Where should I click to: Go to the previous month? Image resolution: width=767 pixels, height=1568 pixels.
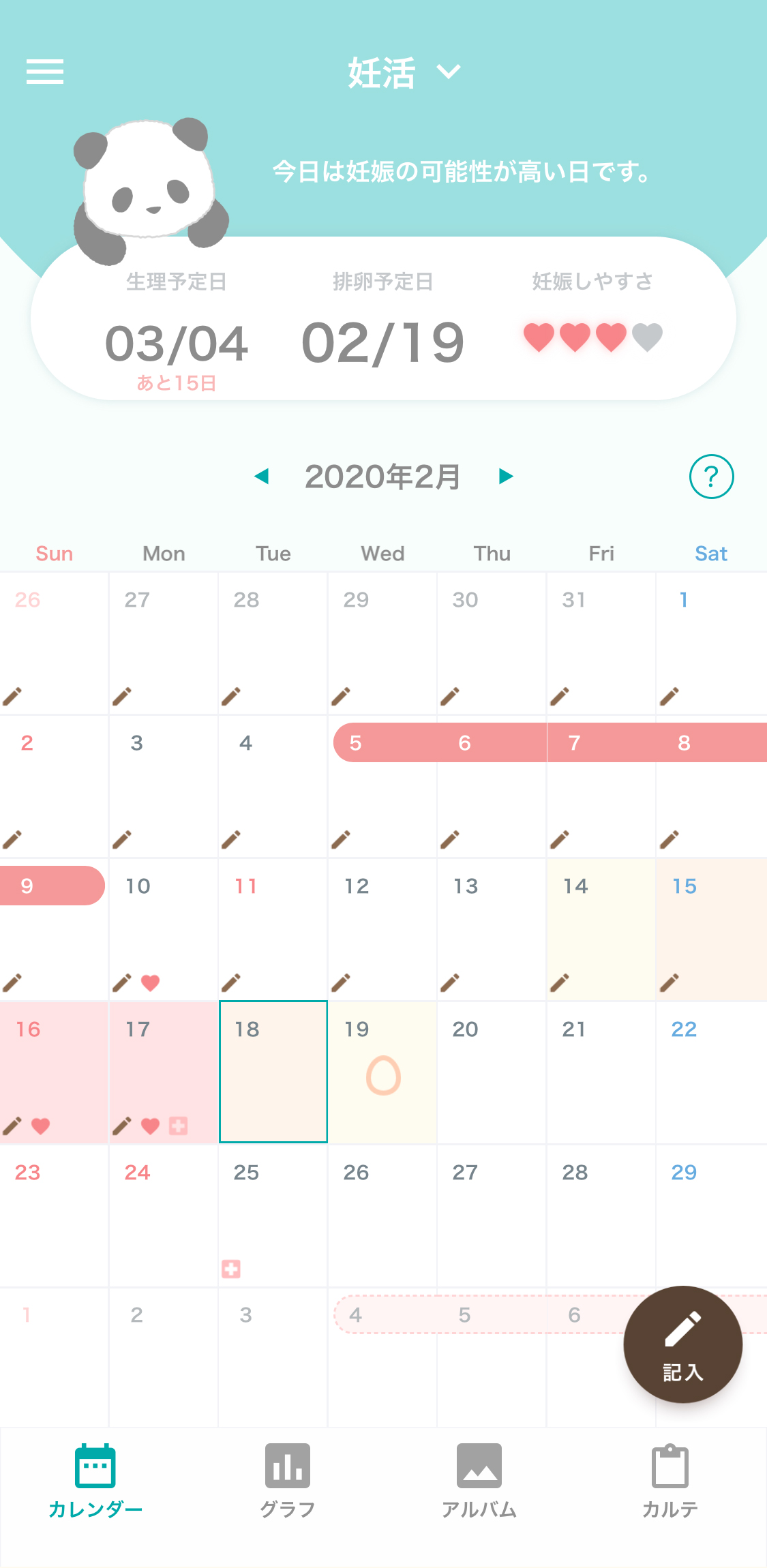point(261,476)
